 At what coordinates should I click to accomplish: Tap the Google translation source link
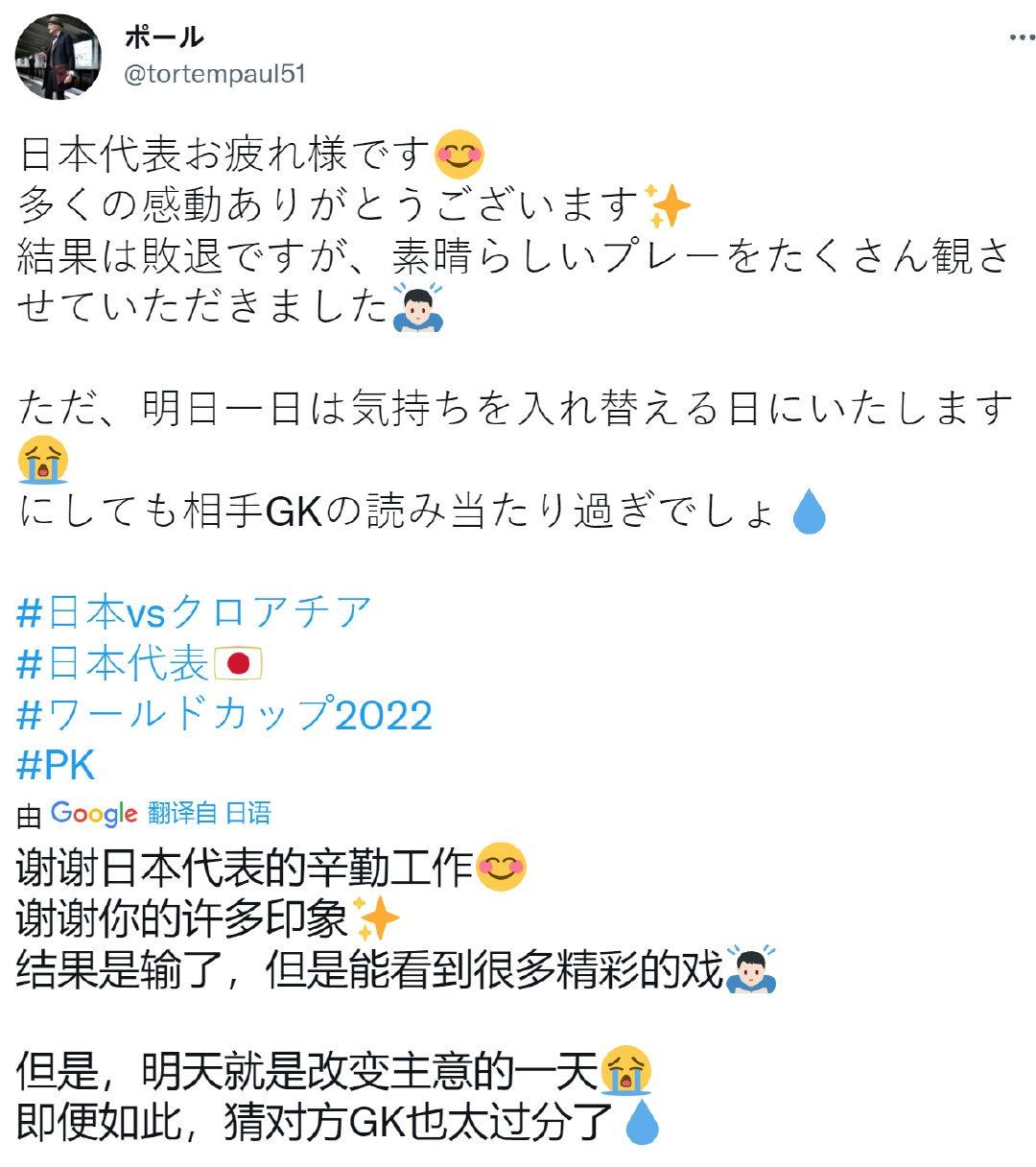94,813
